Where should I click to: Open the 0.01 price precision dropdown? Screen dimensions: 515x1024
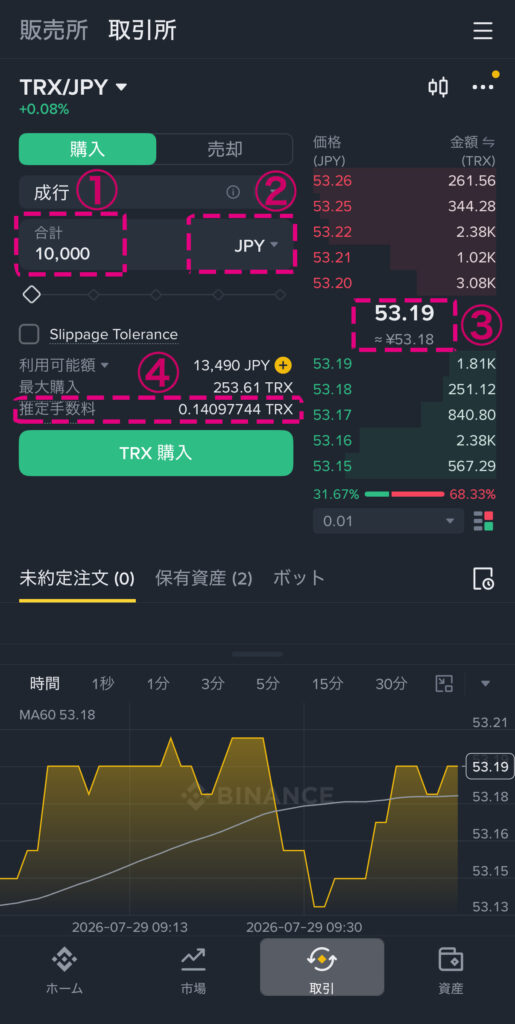pos(388,521)
